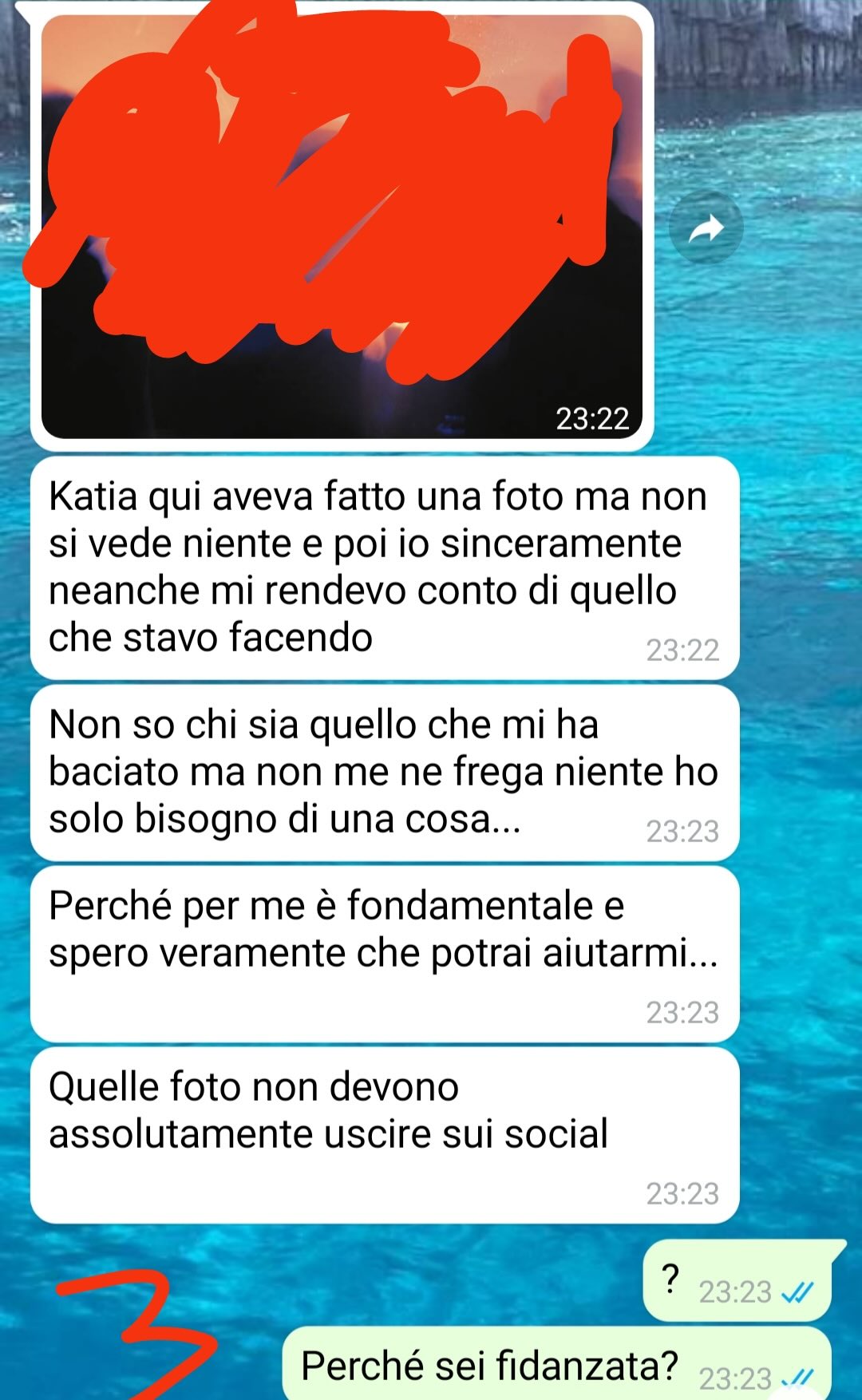Open the photo received at 23:22

[342, 227]
